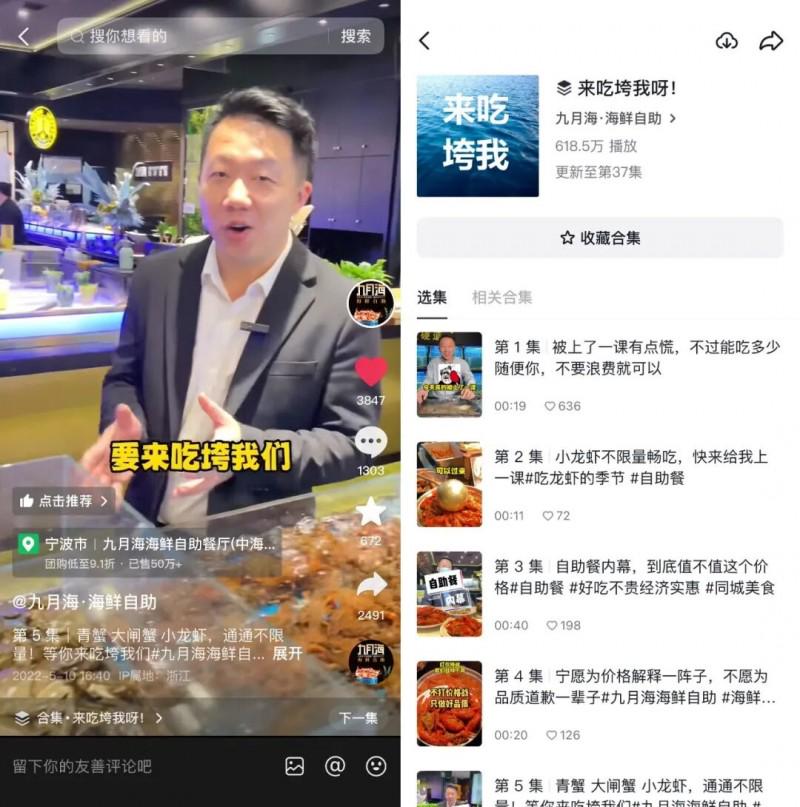Expand the caption with 展开
Viewport: 800px width, 807px height.
287,653
